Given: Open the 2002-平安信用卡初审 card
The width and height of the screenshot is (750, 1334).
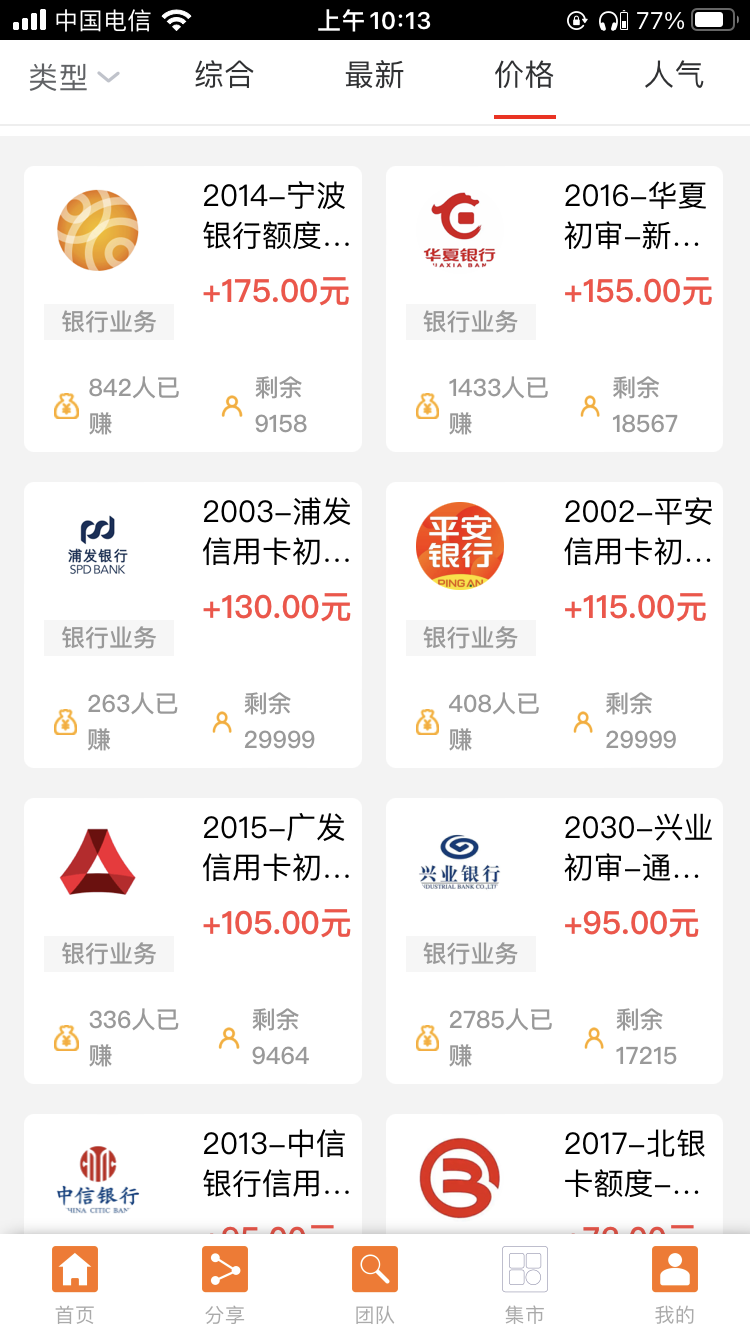Looking at the screenshot, I should 554,625.
